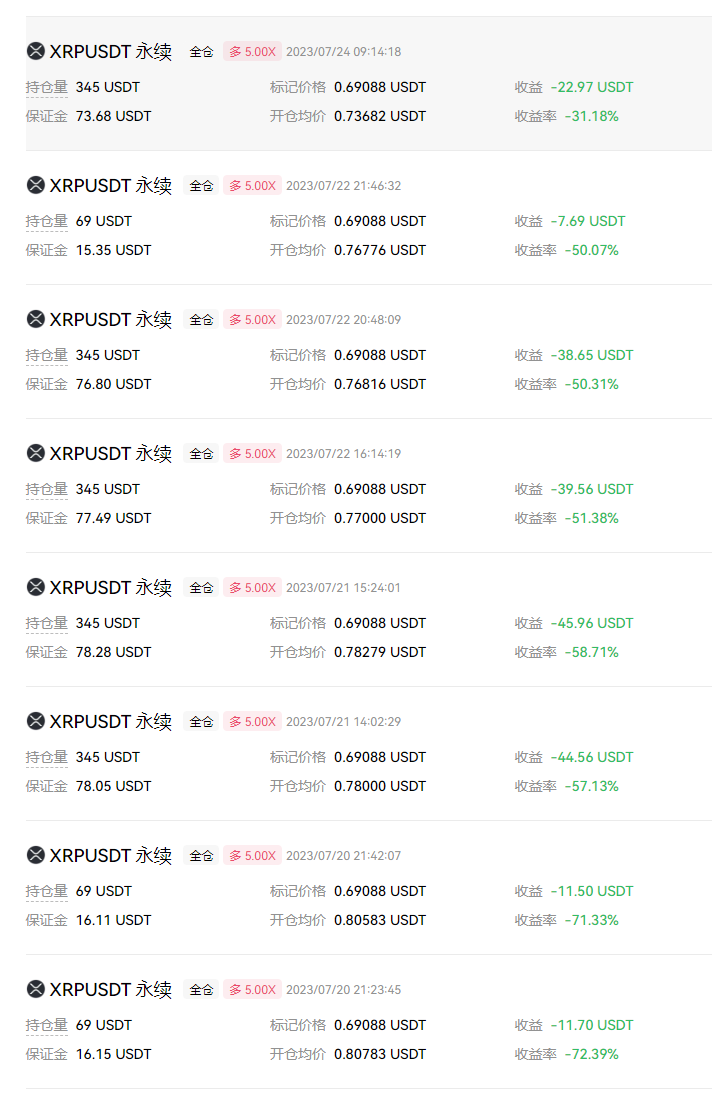
Task: Open the position dated 2023/07/21 14:02:29
Action: coord(368,754)
